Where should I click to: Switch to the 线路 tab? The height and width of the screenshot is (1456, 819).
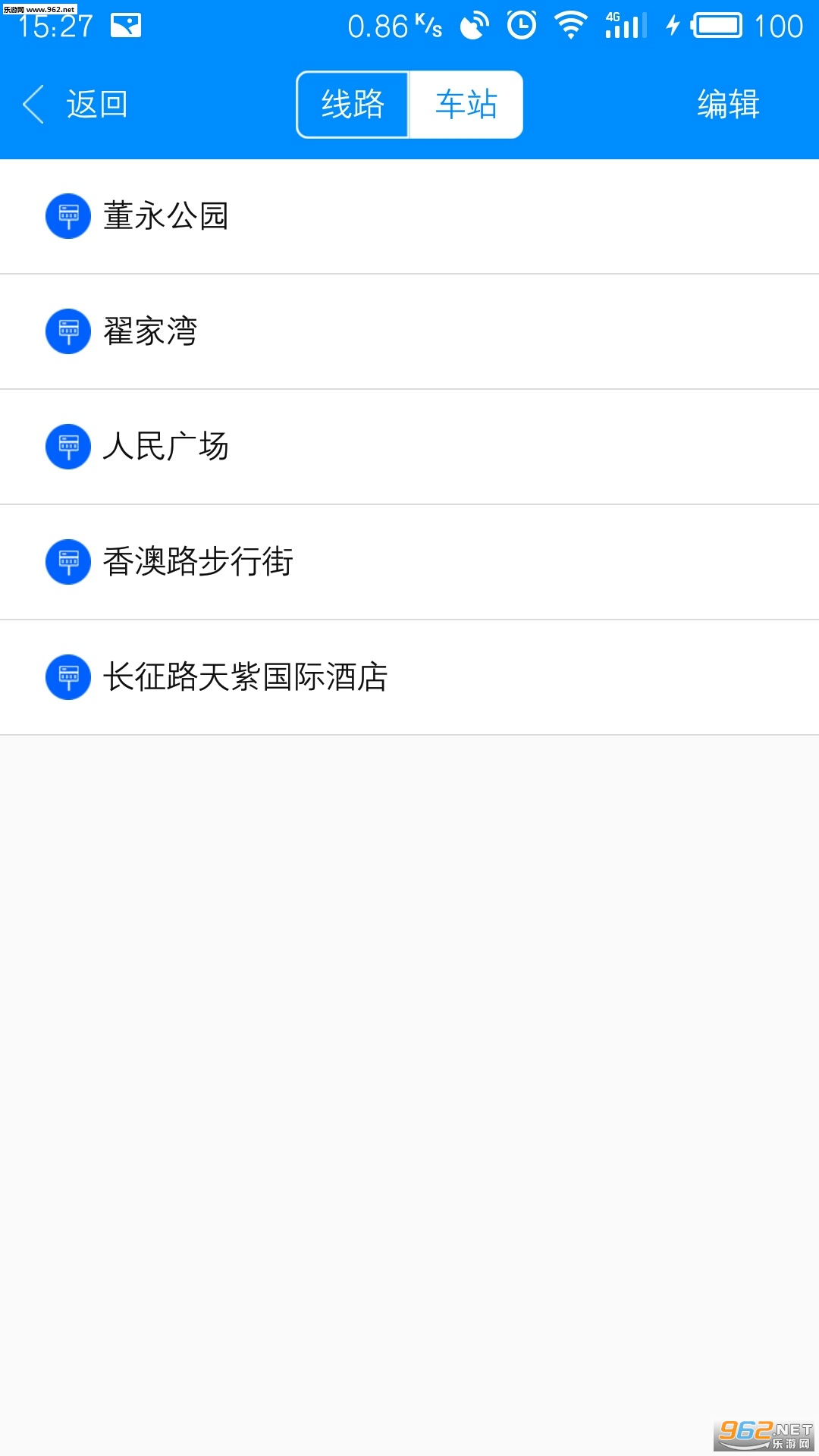[353, 105]
